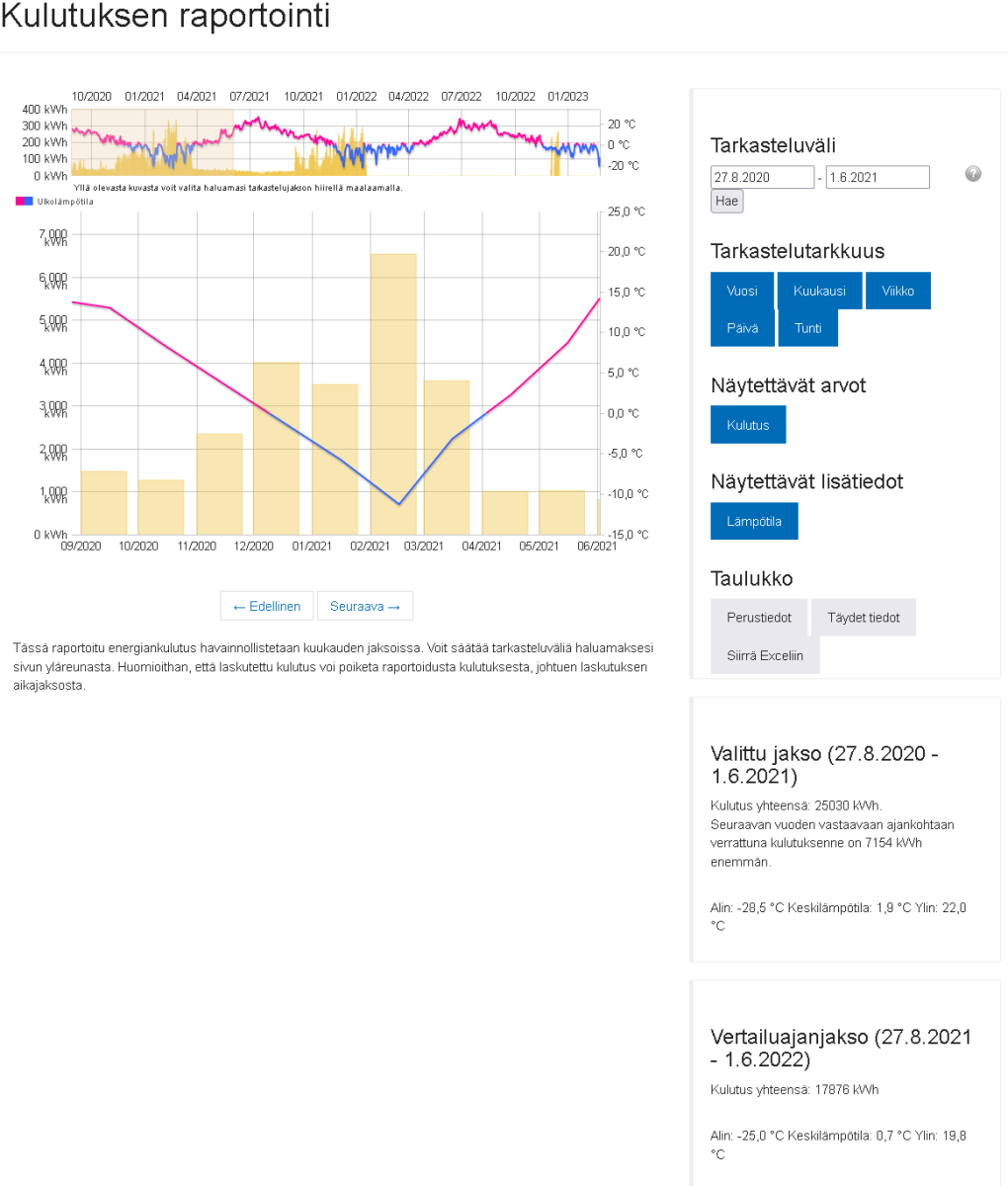The image size is (1008, 1186).
Task: Toggle the Kulutus values button
Action: click(748, 425)
